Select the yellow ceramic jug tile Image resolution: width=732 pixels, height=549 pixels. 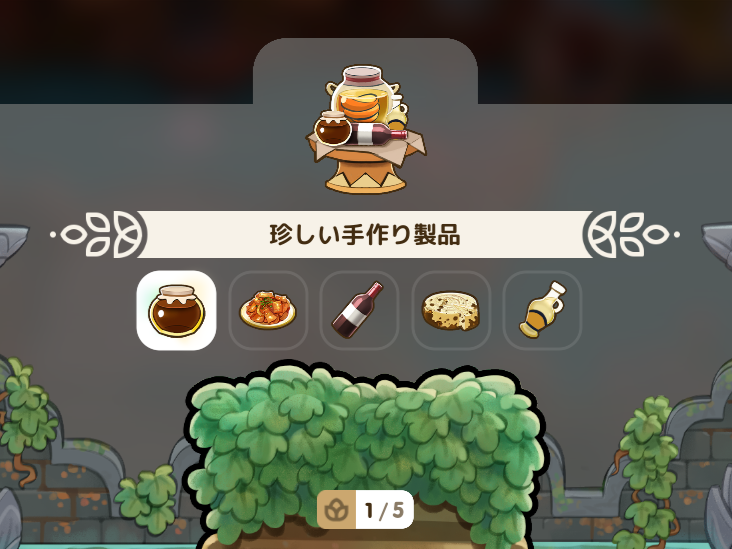pos(542,310)
